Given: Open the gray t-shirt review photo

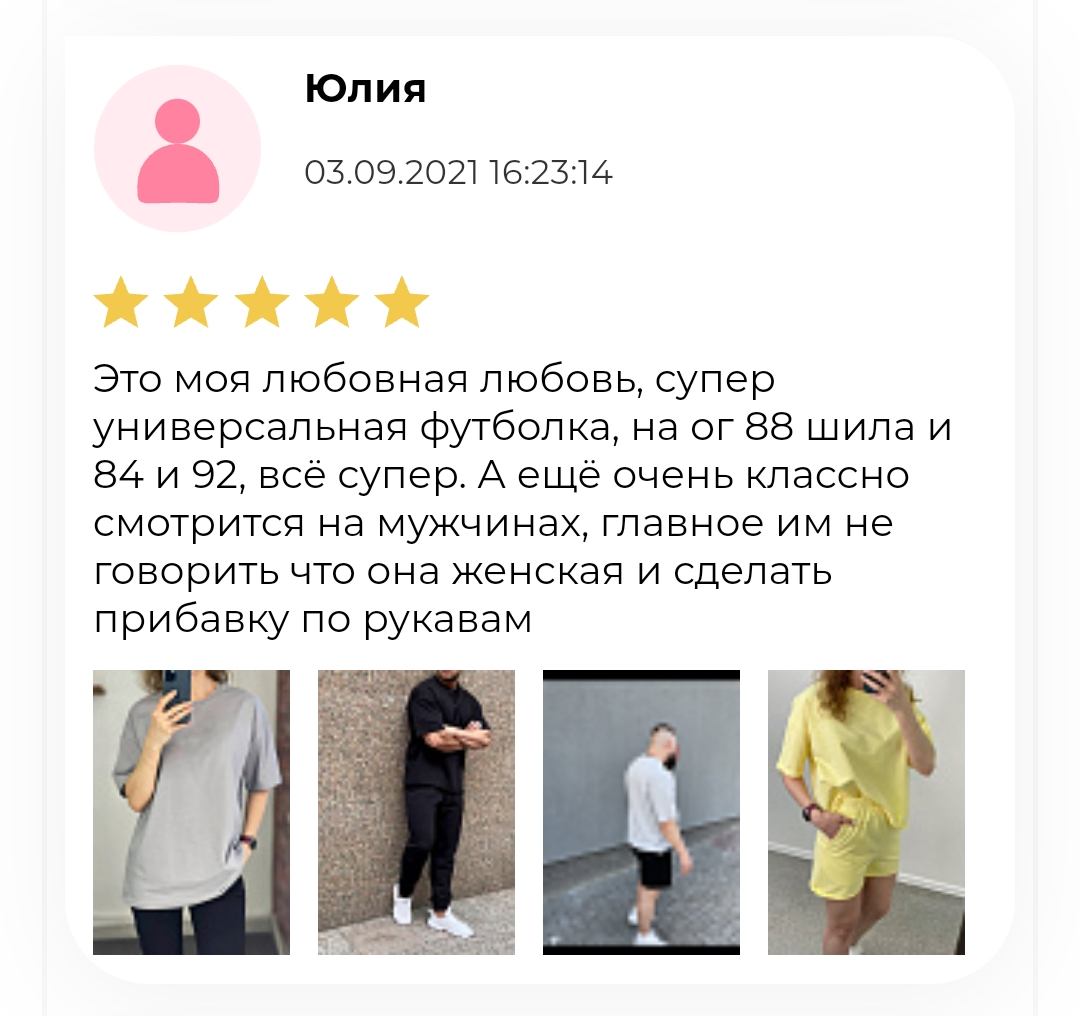Looking at the screenshot, I should [191, 812].
